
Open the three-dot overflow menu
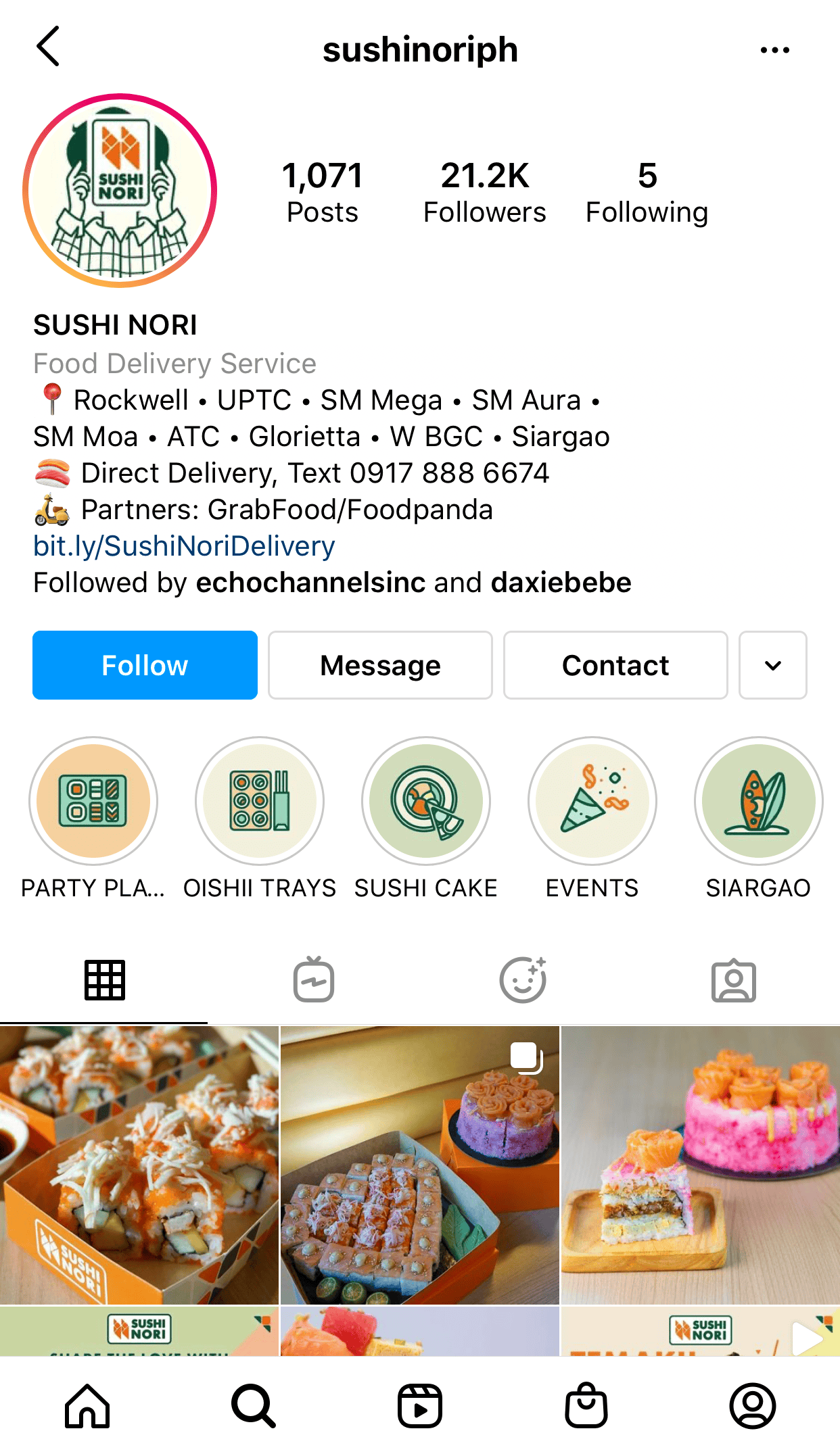tap(774, 50)
